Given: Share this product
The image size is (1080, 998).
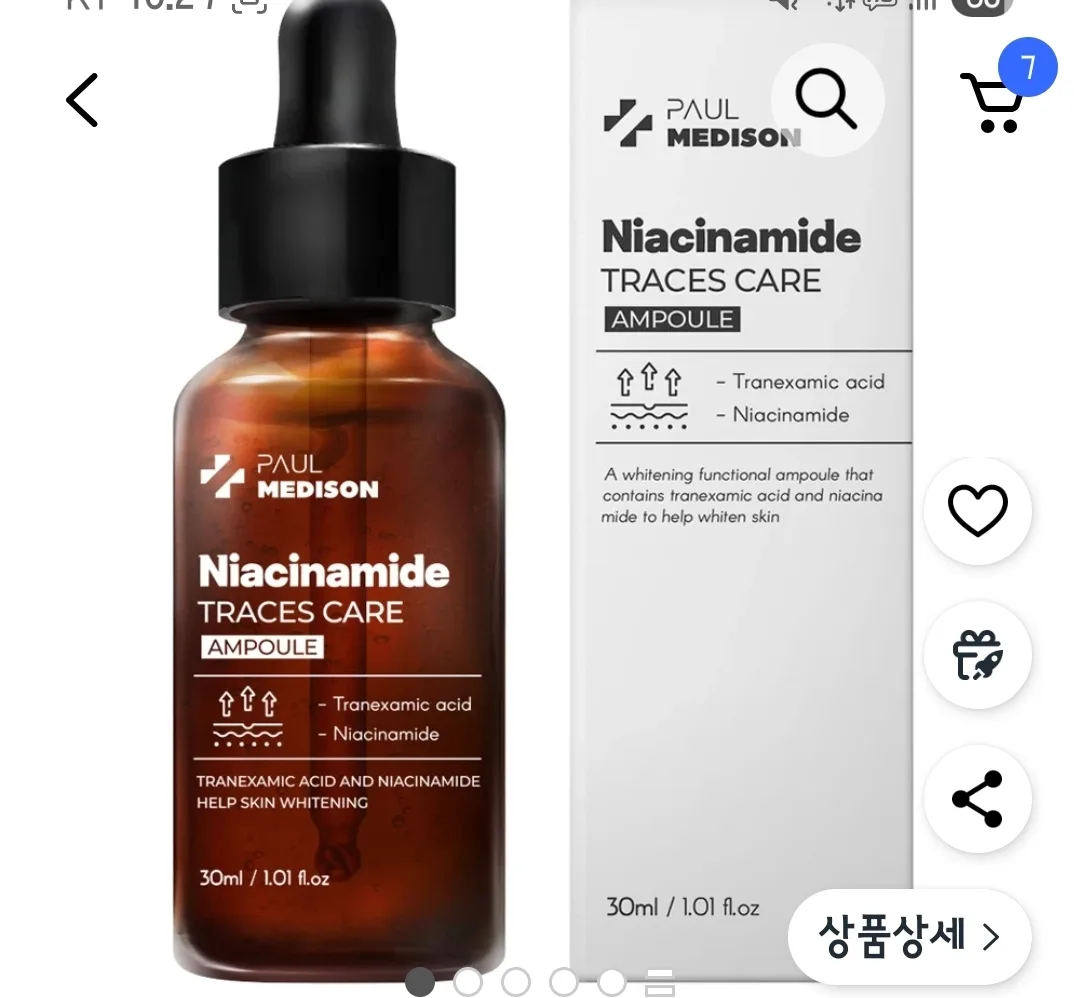Looking at the screenshot, I should point(977,799).
